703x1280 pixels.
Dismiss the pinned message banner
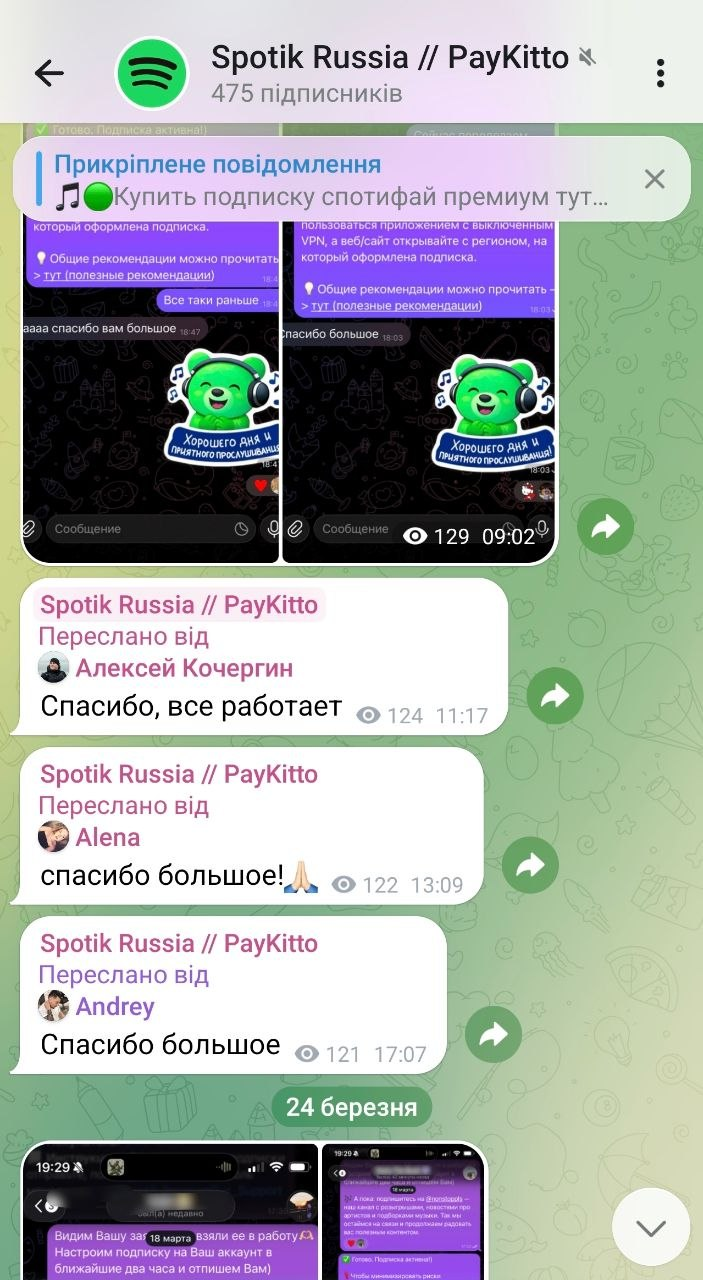(654, 179)
